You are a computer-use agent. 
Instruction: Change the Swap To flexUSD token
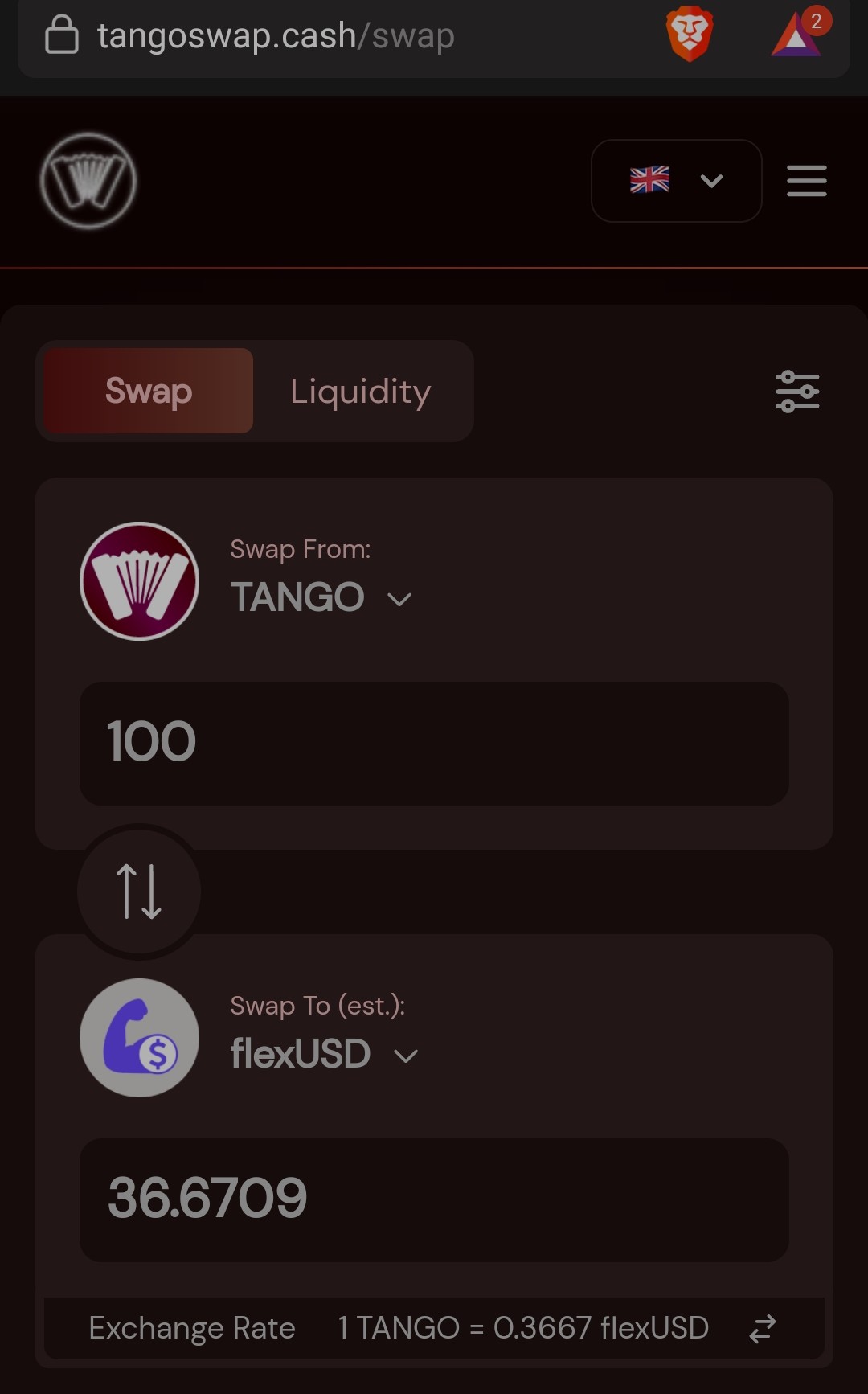click(324, 1054)
